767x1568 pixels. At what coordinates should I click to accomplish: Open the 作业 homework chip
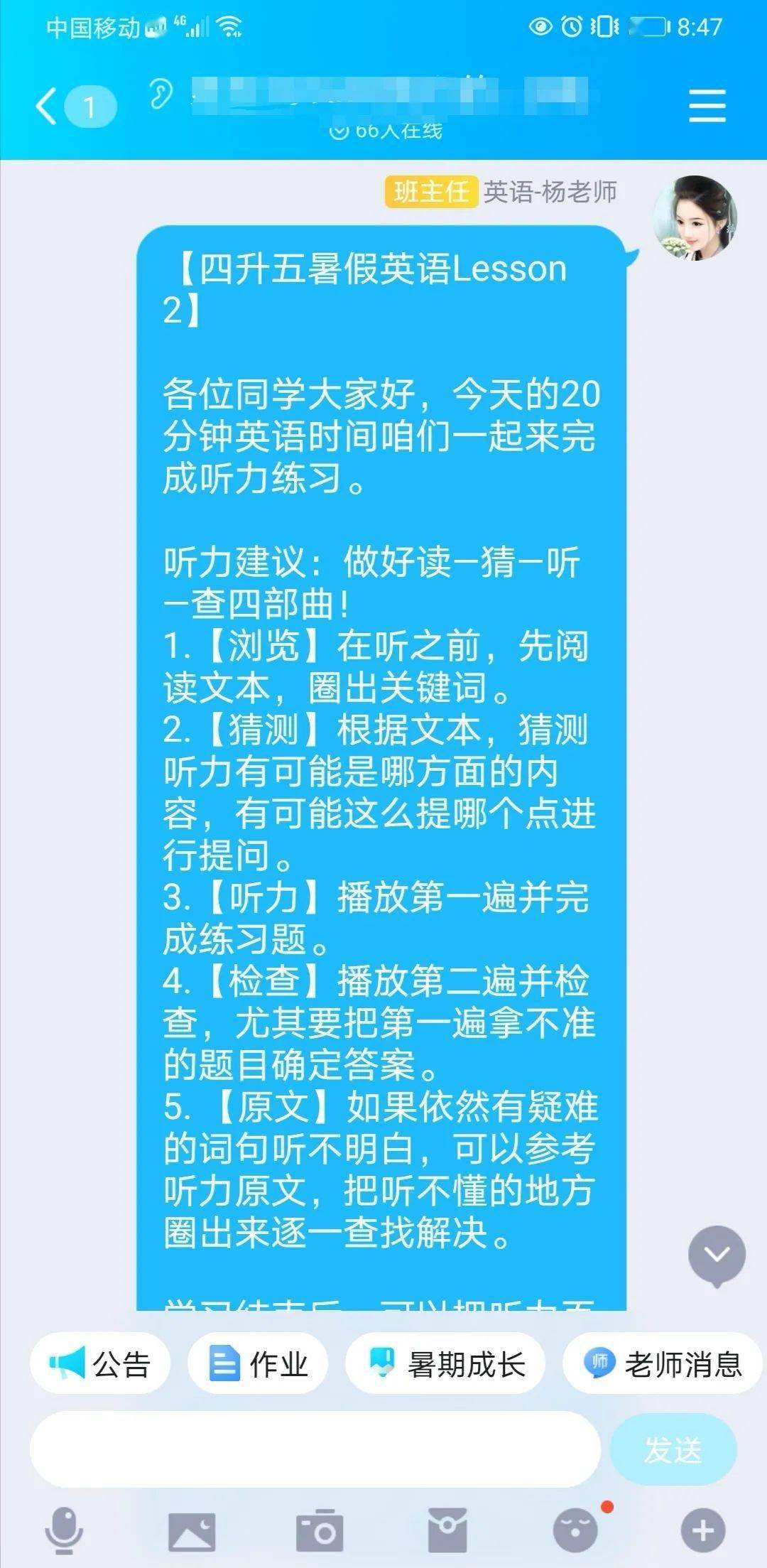pyautogui.click(x=259, y=1363)
